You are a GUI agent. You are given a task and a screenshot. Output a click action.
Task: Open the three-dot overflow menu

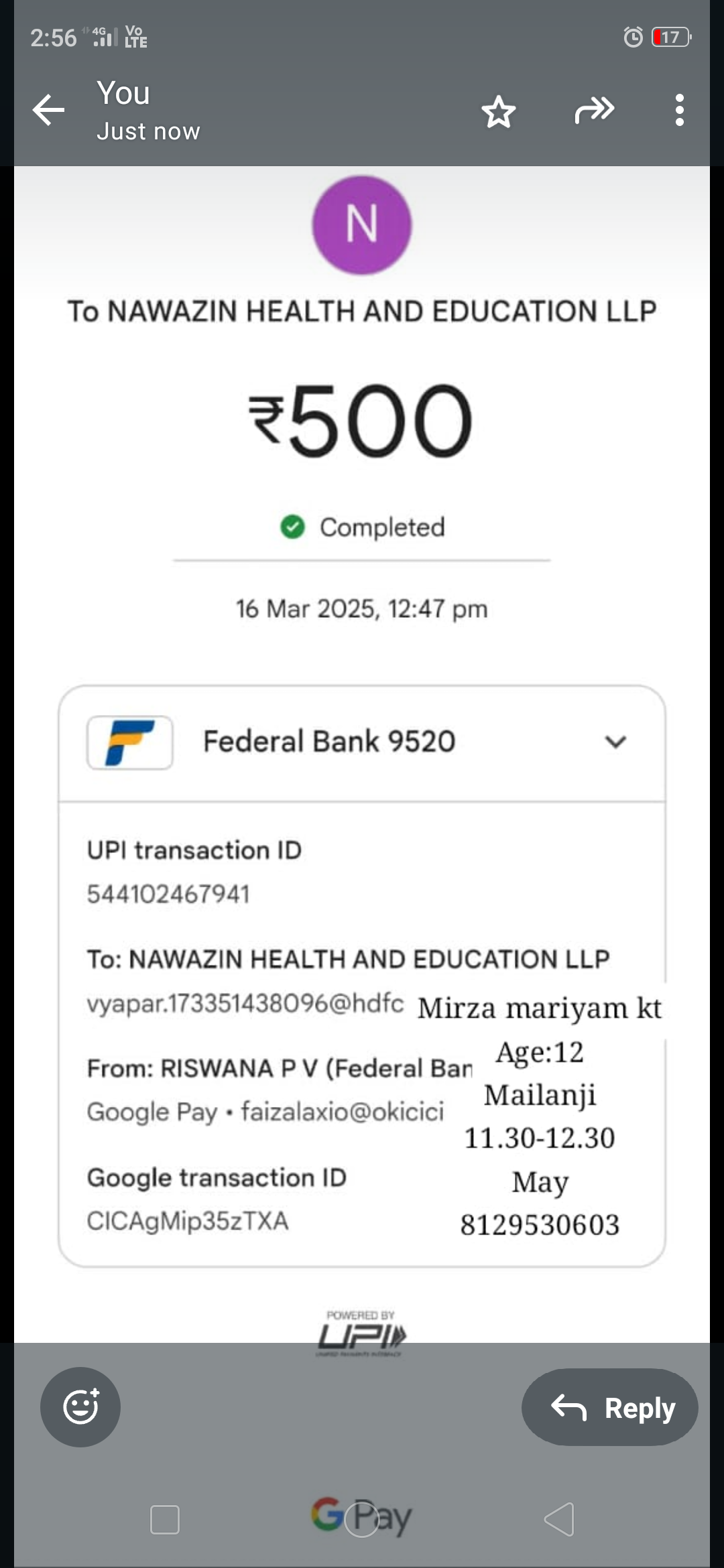[679, 110]
